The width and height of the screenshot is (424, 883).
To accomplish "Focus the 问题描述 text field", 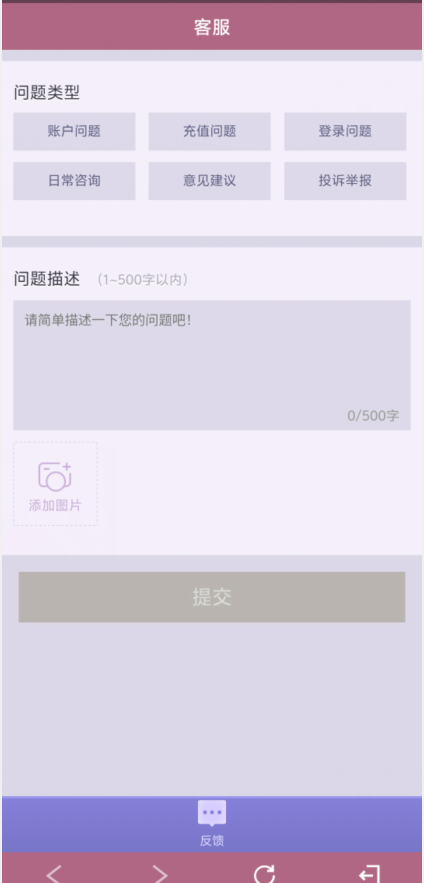I will tap(212, 365).
